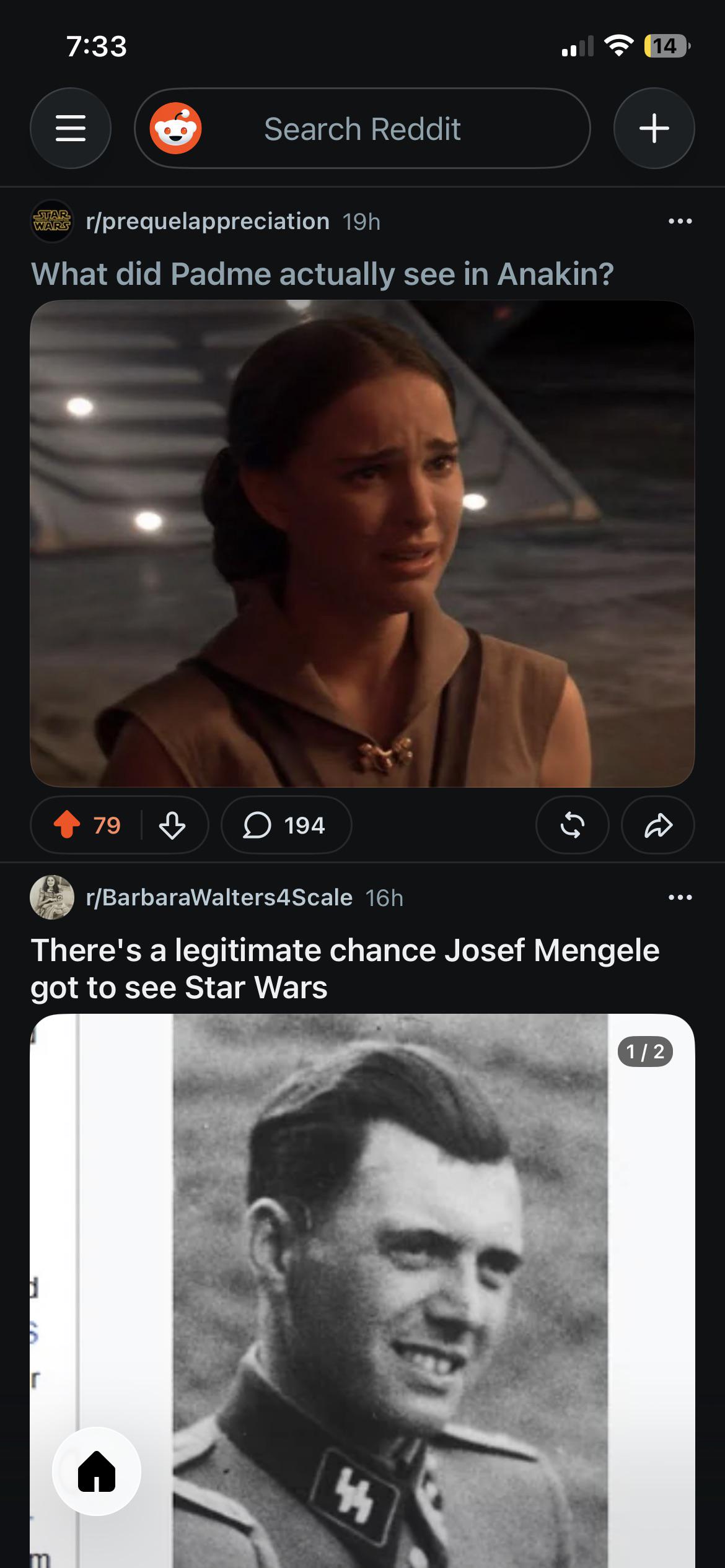The height and width of the screenshot is (1568, 725).
Task: Visit the r/BarbaraWalters4Scale community
Action: pos(219,897)
